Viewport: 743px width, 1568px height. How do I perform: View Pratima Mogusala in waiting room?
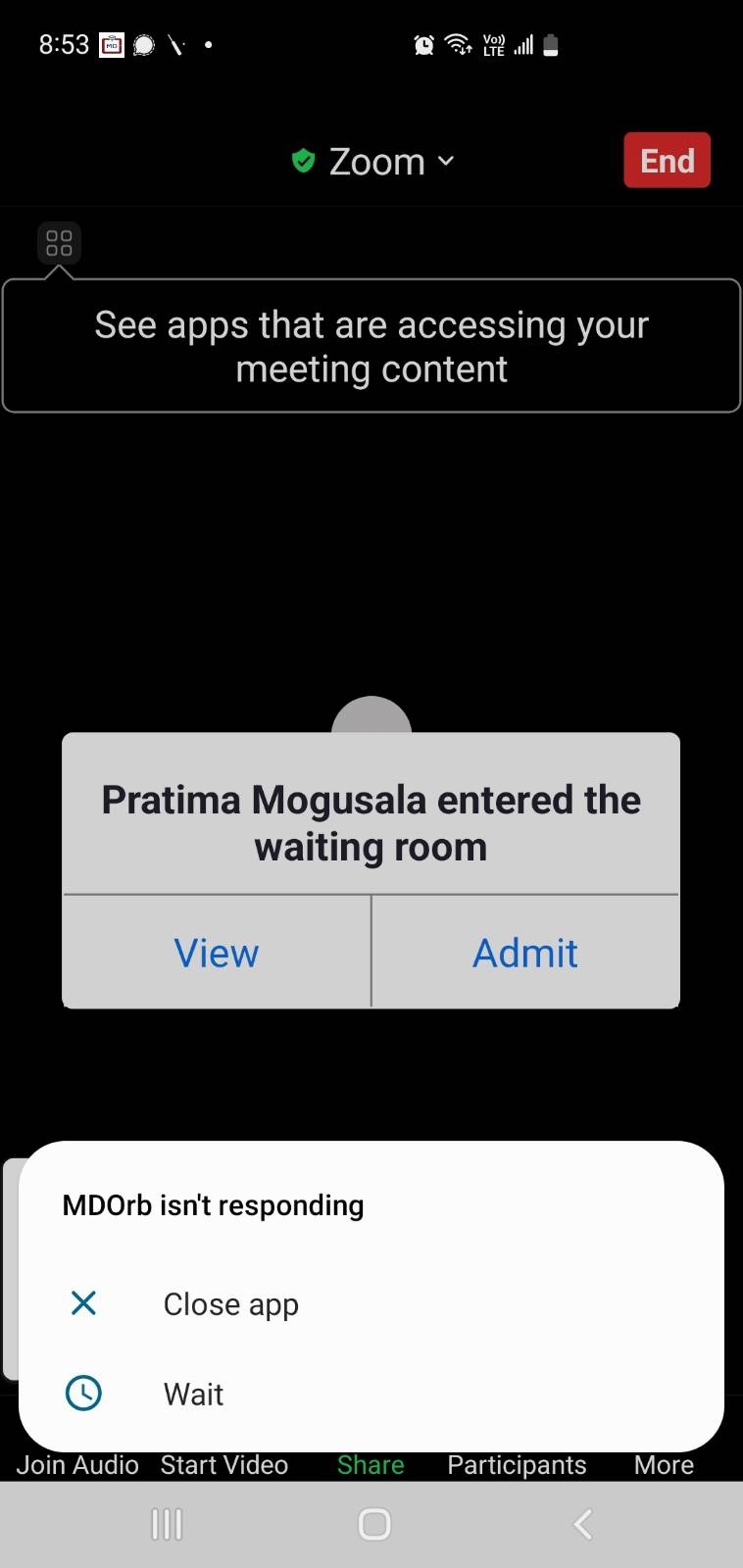(217, 953)
